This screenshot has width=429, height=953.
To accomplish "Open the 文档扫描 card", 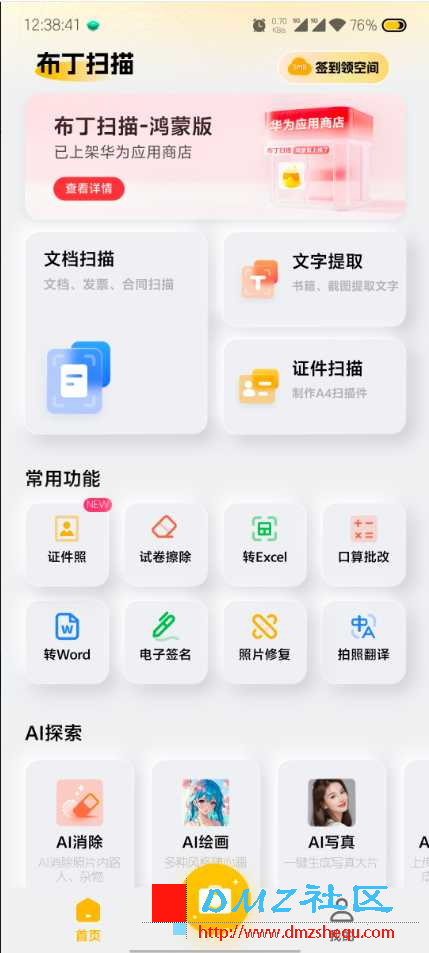I will pyautogui.click(x=116, y=332).
